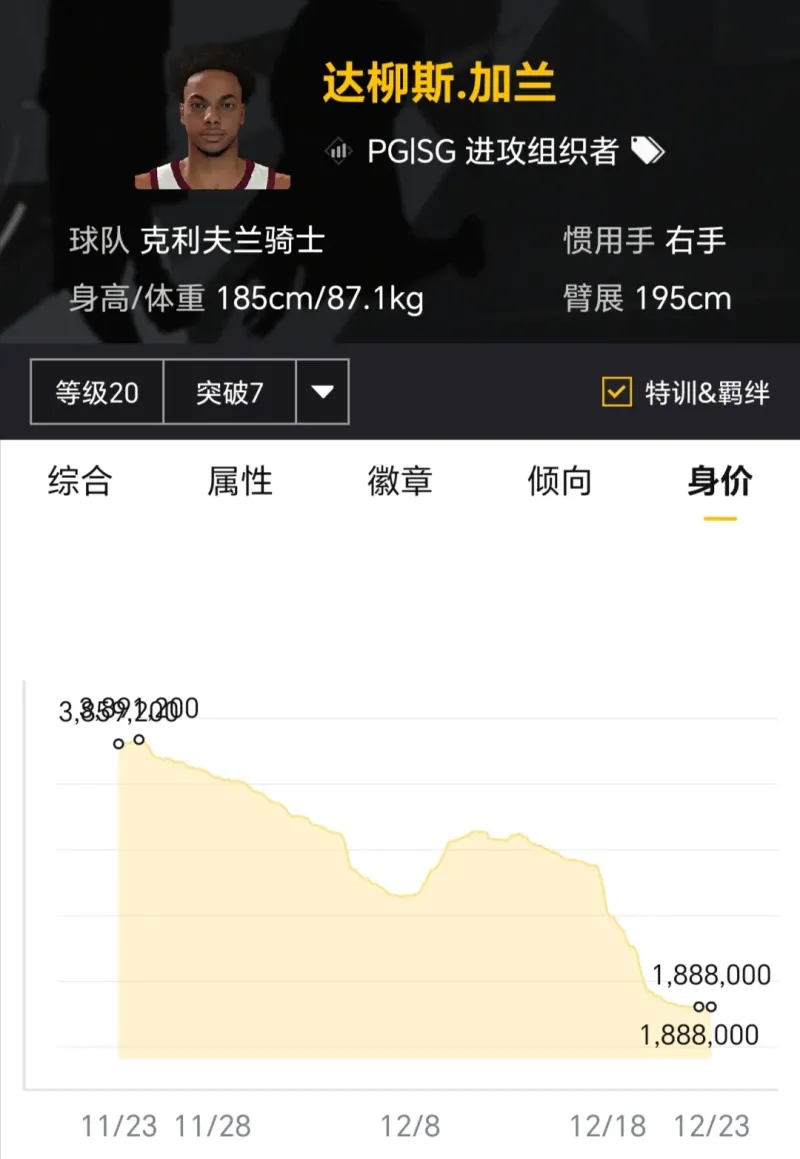Open the 属性 tab

[240, 481]
